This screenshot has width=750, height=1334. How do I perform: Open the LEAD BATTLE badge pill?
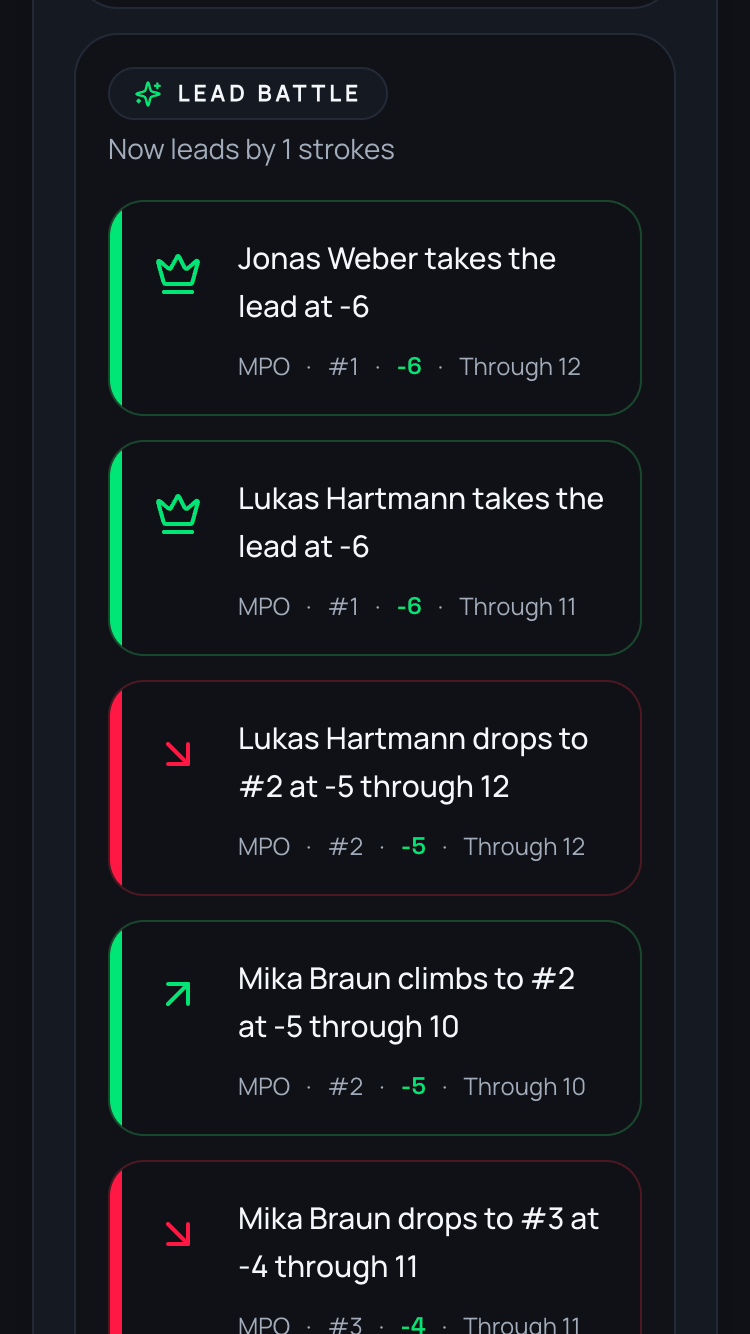point(247,93)
